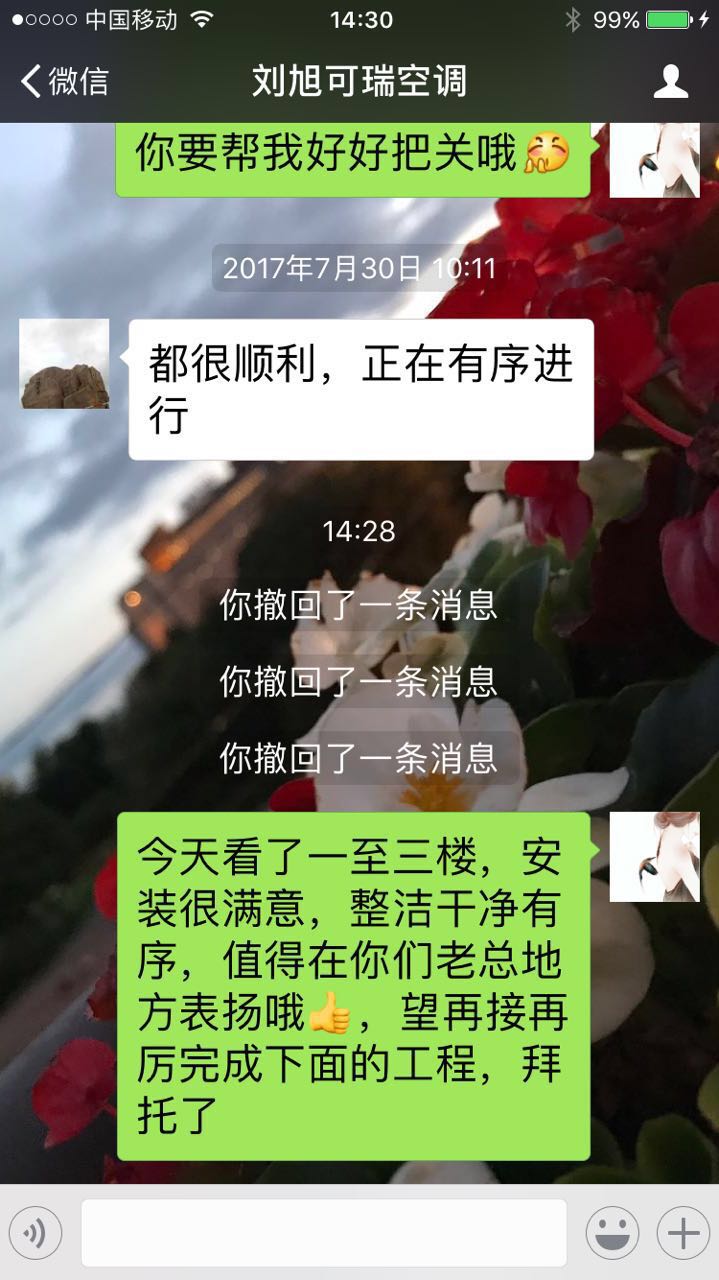Open my avatar beside the 今天看了一至三楼 message
This screenshot has width=719, height=1280.
tap(654, 856)
